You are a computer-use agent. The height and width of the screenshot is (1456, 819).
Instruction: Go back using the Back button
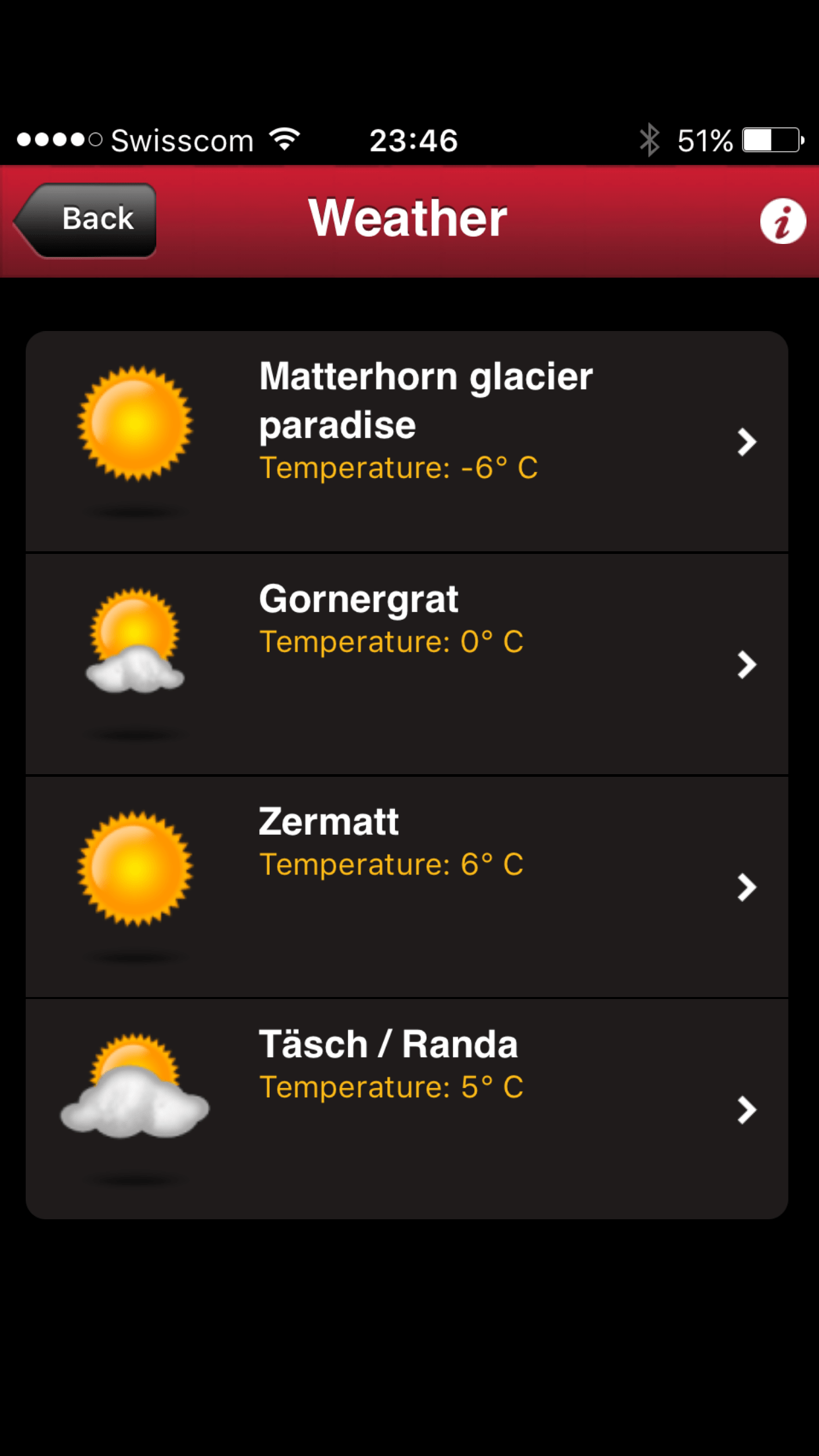click(86, 220)
